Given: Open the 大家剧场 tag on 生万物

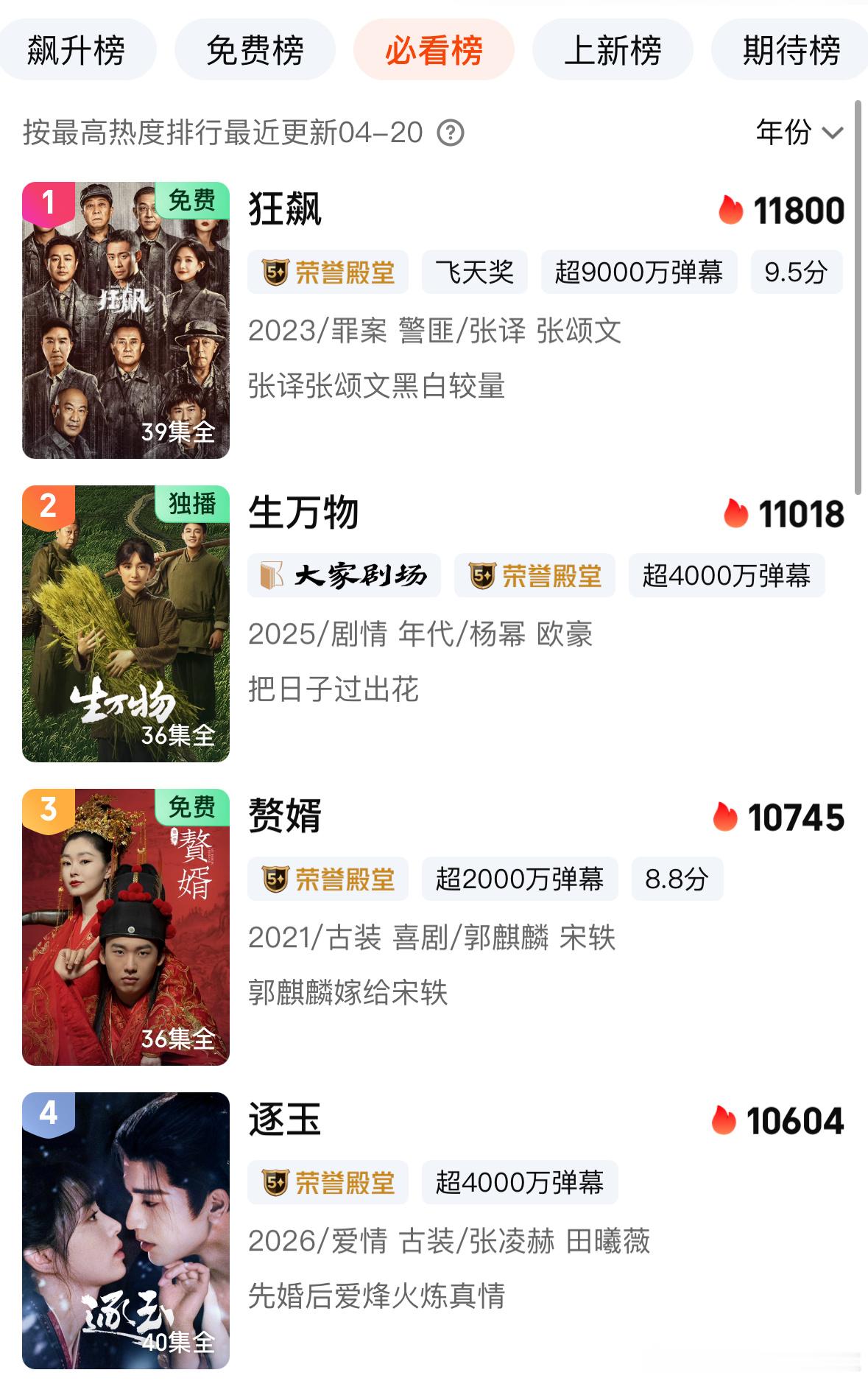Looking at the screenshot, I should point(345,576).
